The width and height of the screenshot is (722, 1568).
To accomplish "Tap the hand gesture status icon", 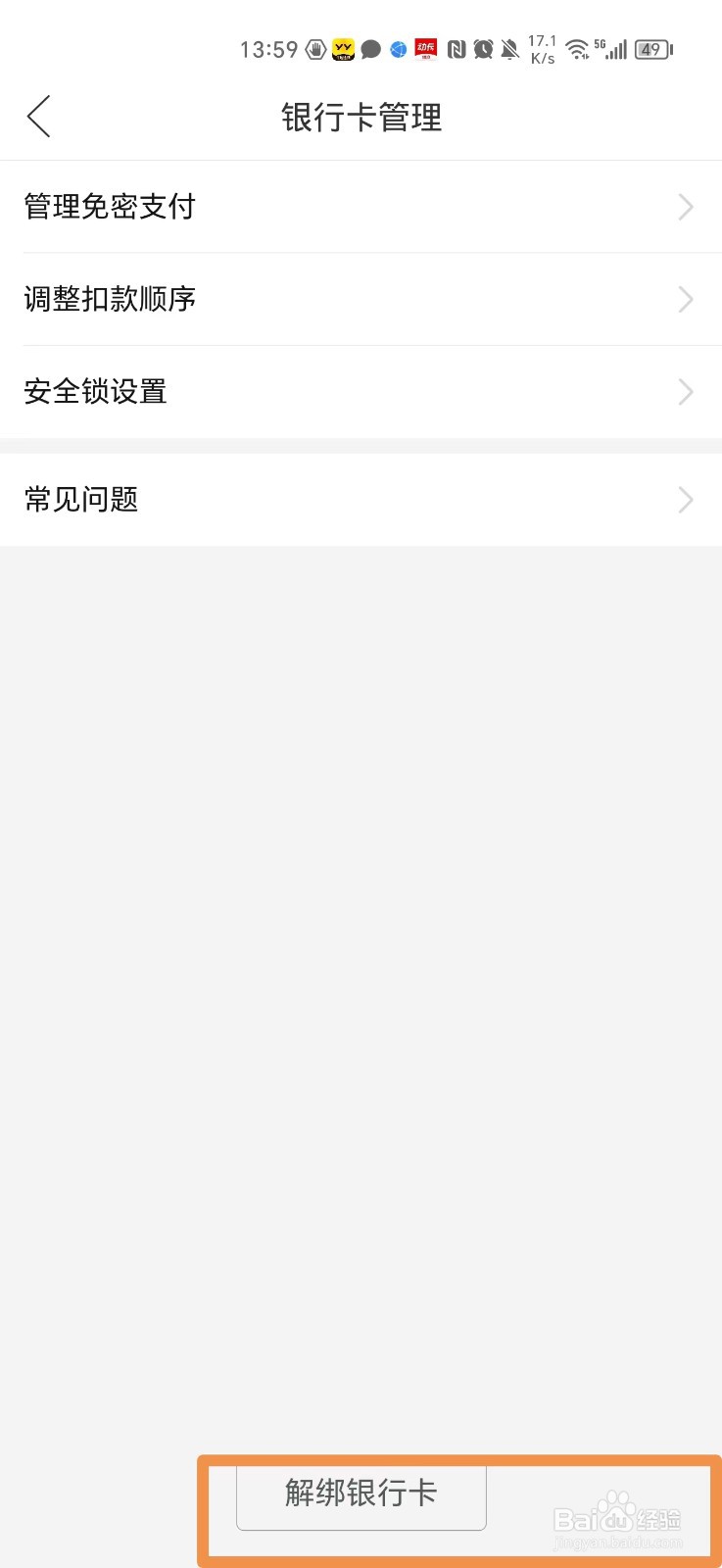I will [314, 49].
